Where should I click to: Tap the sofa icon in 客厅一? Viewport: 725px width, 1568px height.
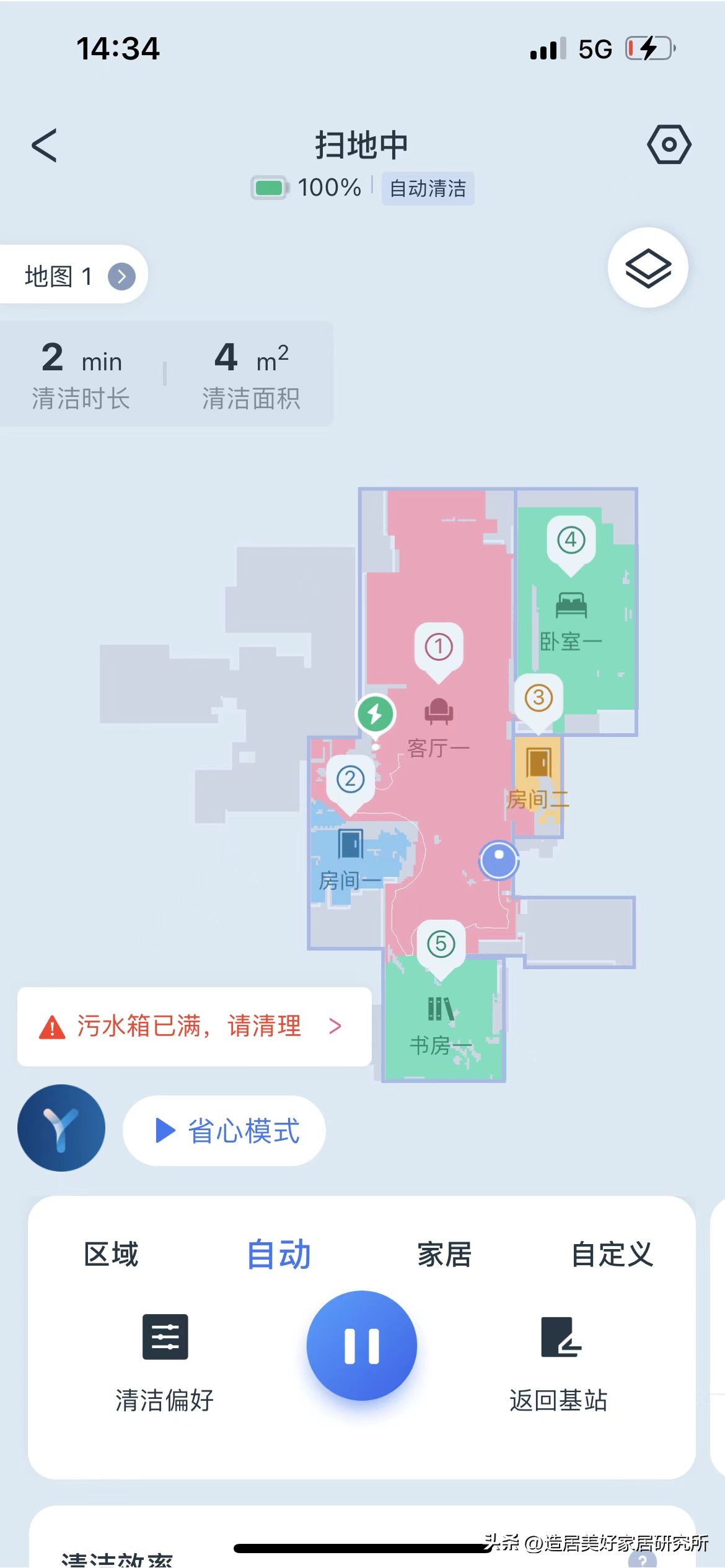coord(439,712)
